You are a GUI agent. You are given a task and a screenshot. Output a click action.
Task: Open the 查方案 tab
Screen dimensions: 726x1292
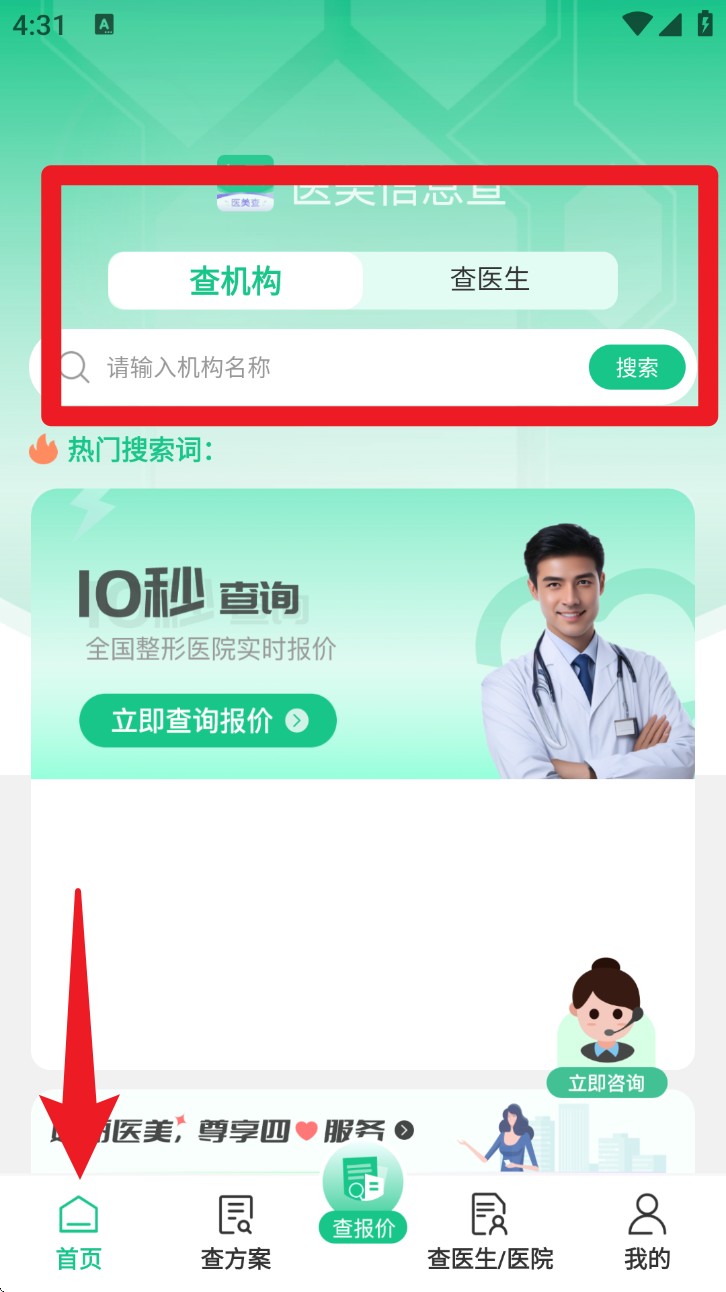(x=236, y=1232)
